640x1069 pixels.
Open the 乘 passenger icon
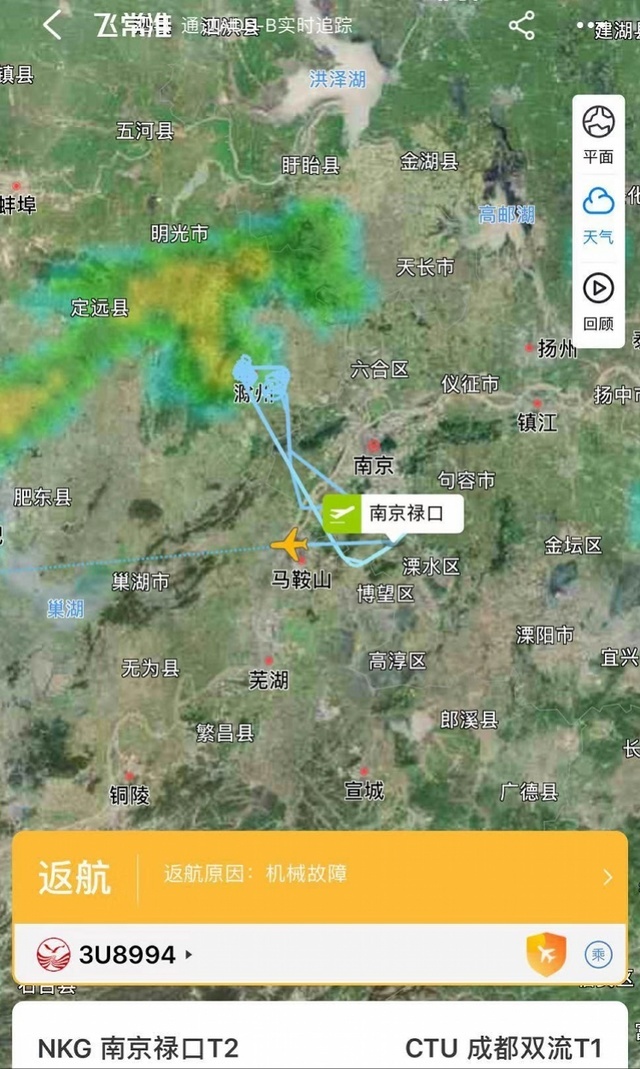coord(598,954)
